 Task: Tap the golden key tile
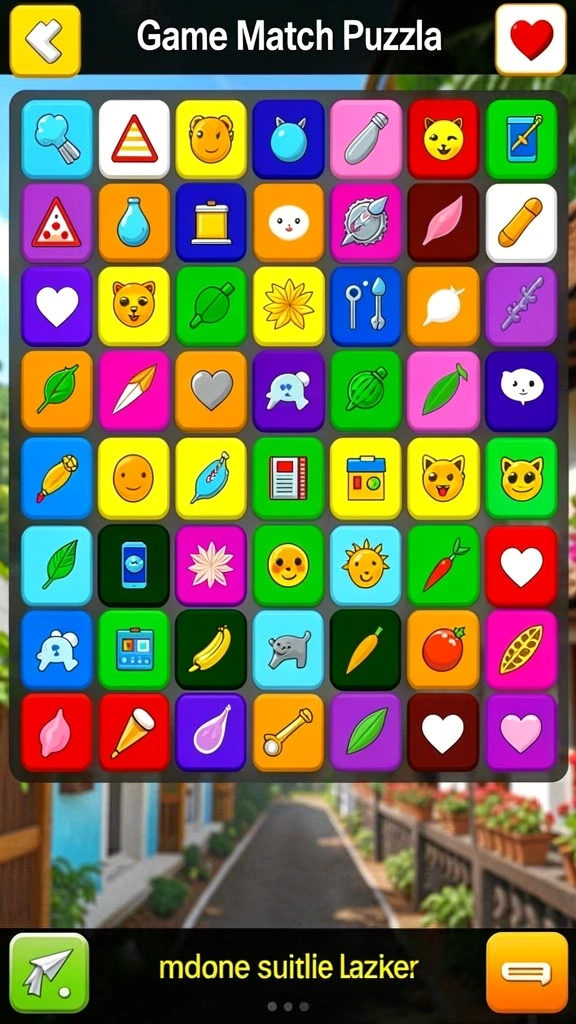coord(288,731)
